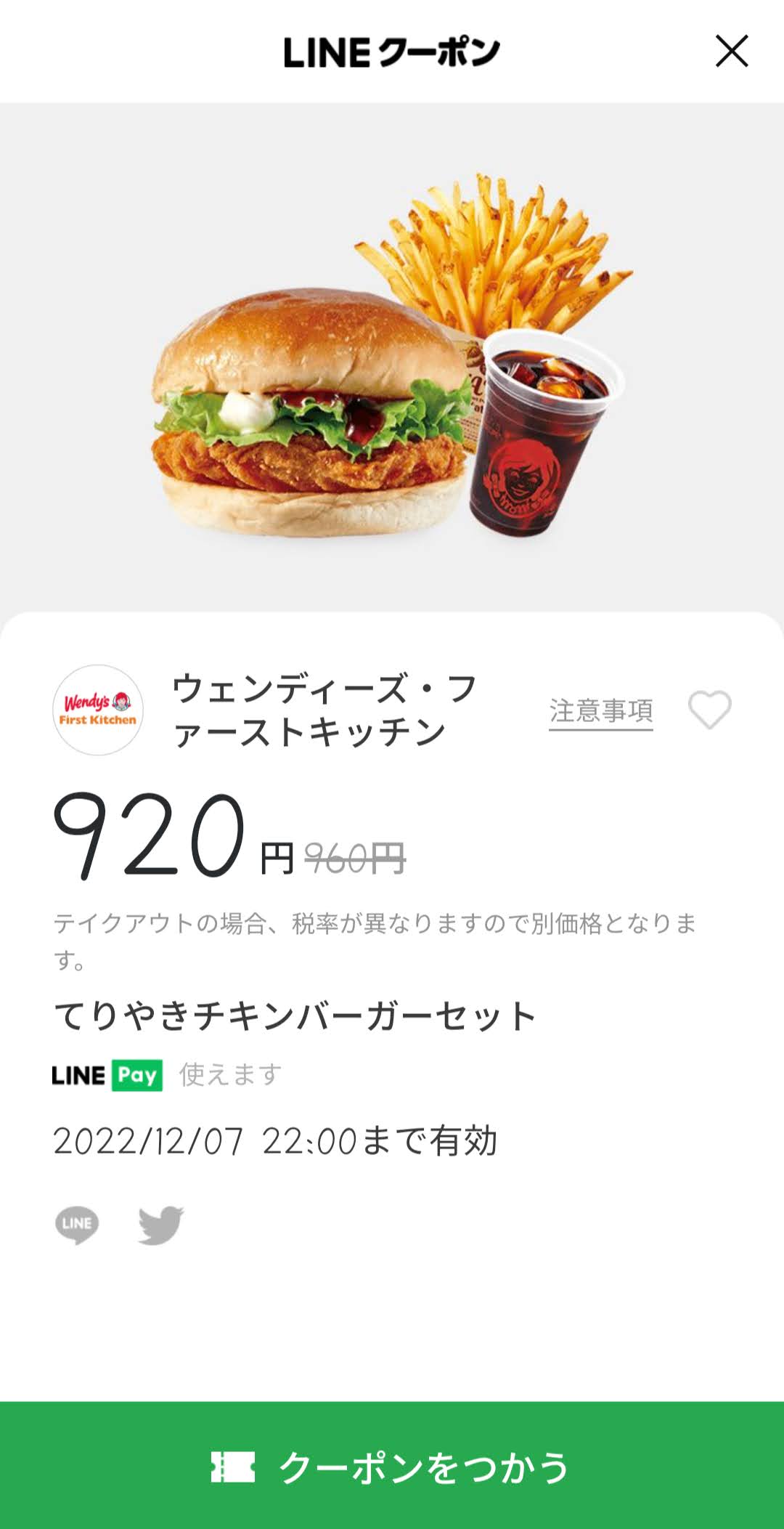This screenshot has width=784, height=1529.
Task: Tap クーポンをつかう to use the coupon
Action: coord(392,1467)
